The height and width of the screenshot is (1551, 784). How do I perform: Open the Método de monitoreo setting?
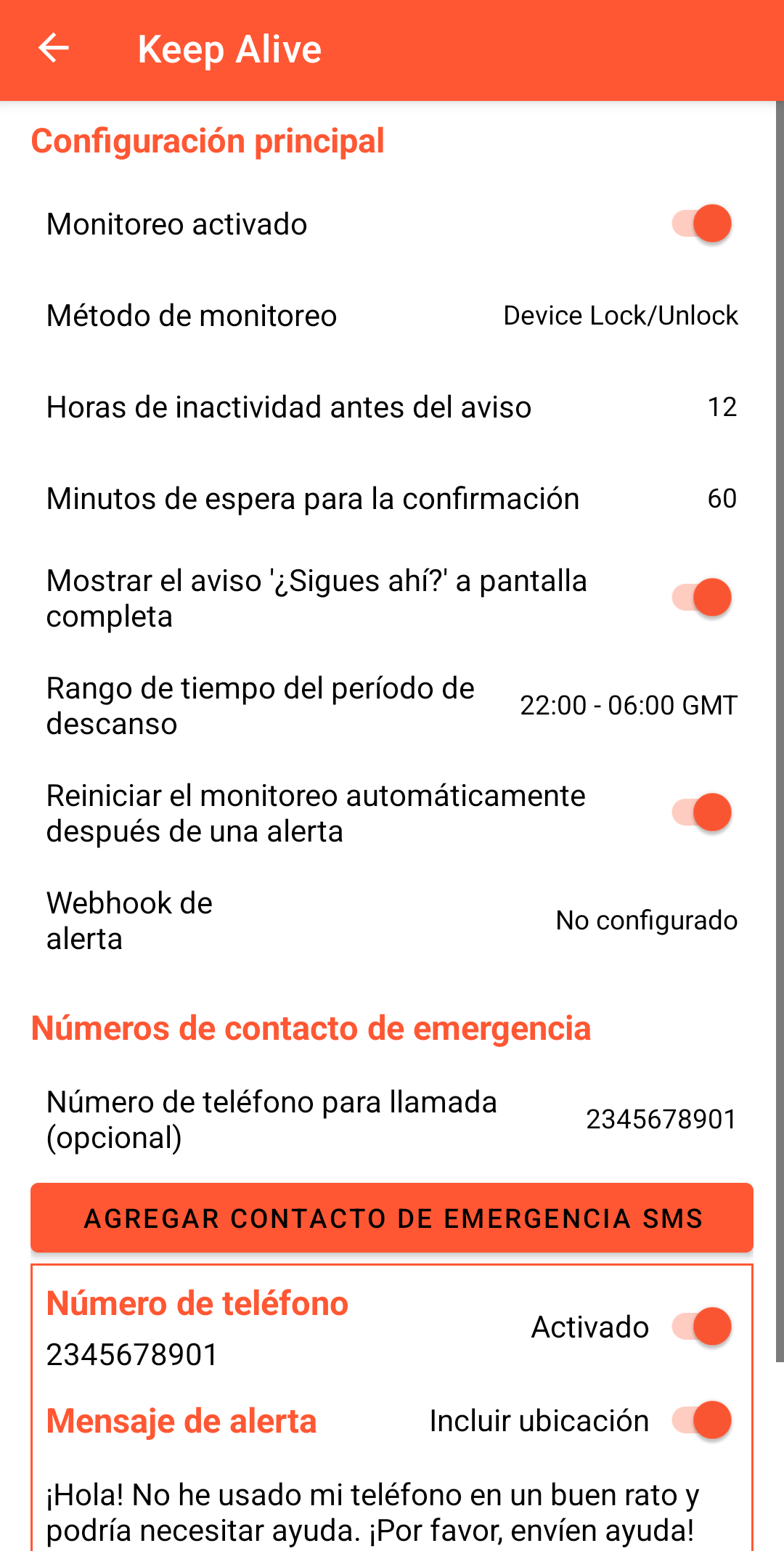[392, 316]
